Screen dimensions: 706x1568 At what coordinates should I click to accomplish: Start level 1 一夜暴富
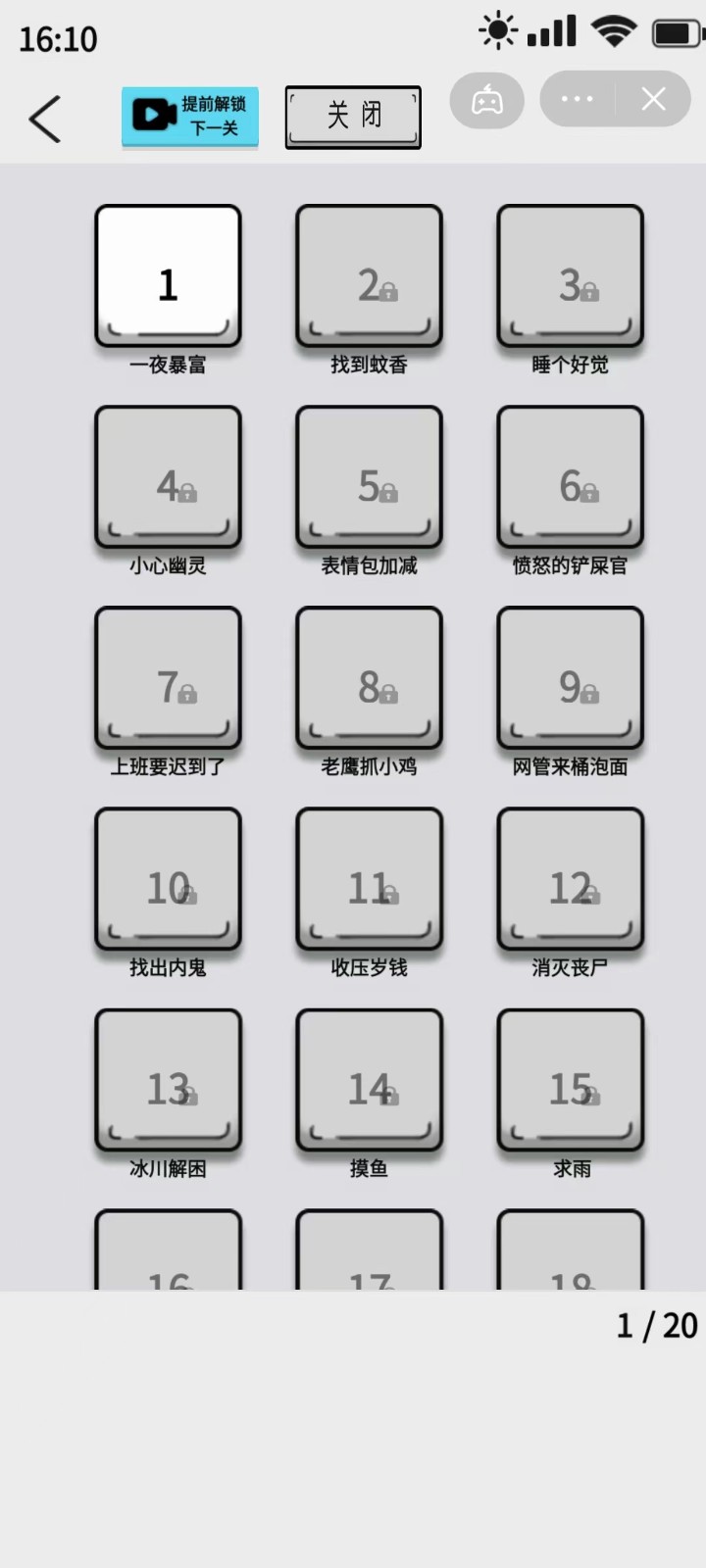point(168,275)
